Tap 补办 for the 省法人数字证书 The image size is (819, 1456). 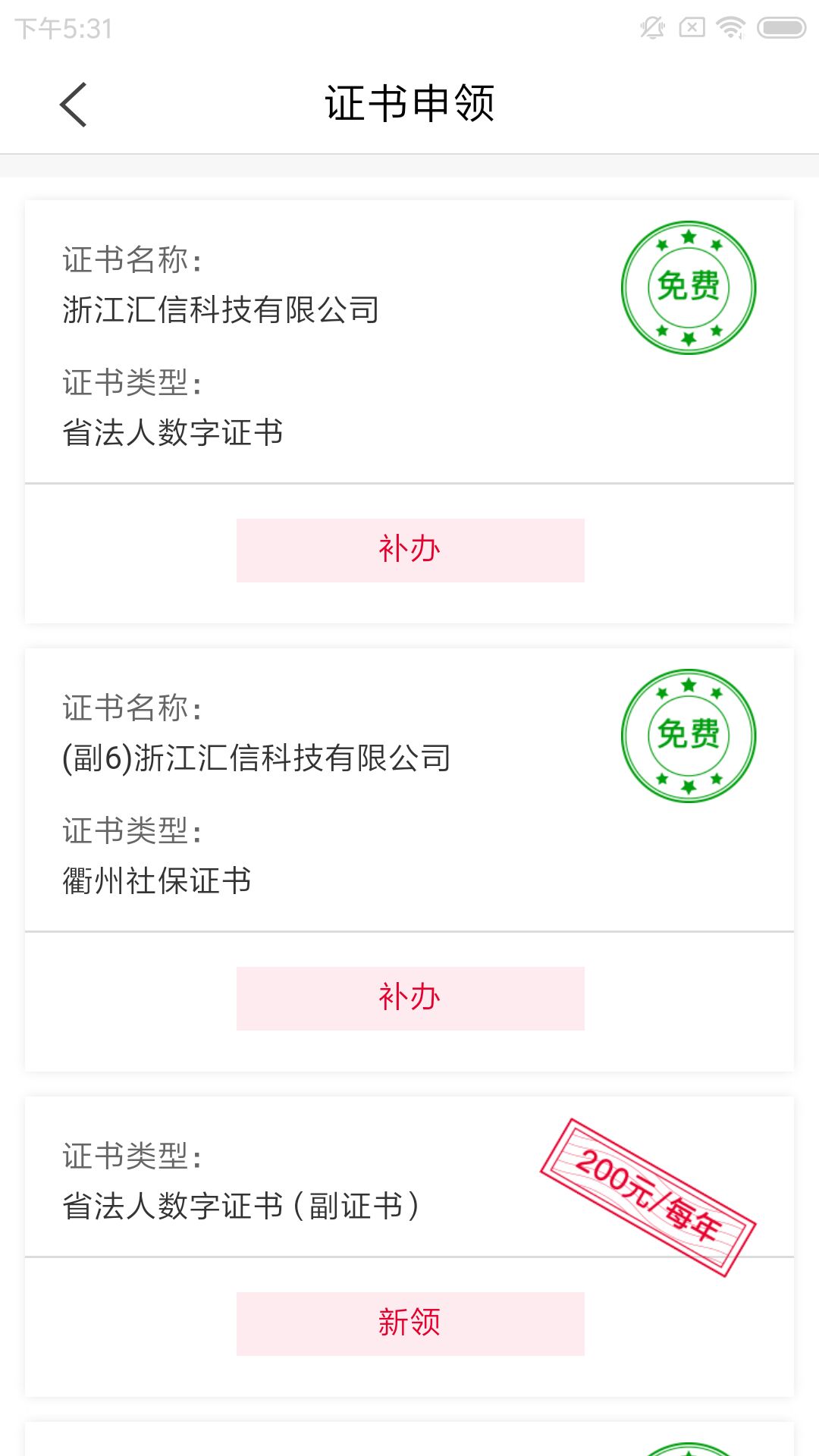click(410, 551)
